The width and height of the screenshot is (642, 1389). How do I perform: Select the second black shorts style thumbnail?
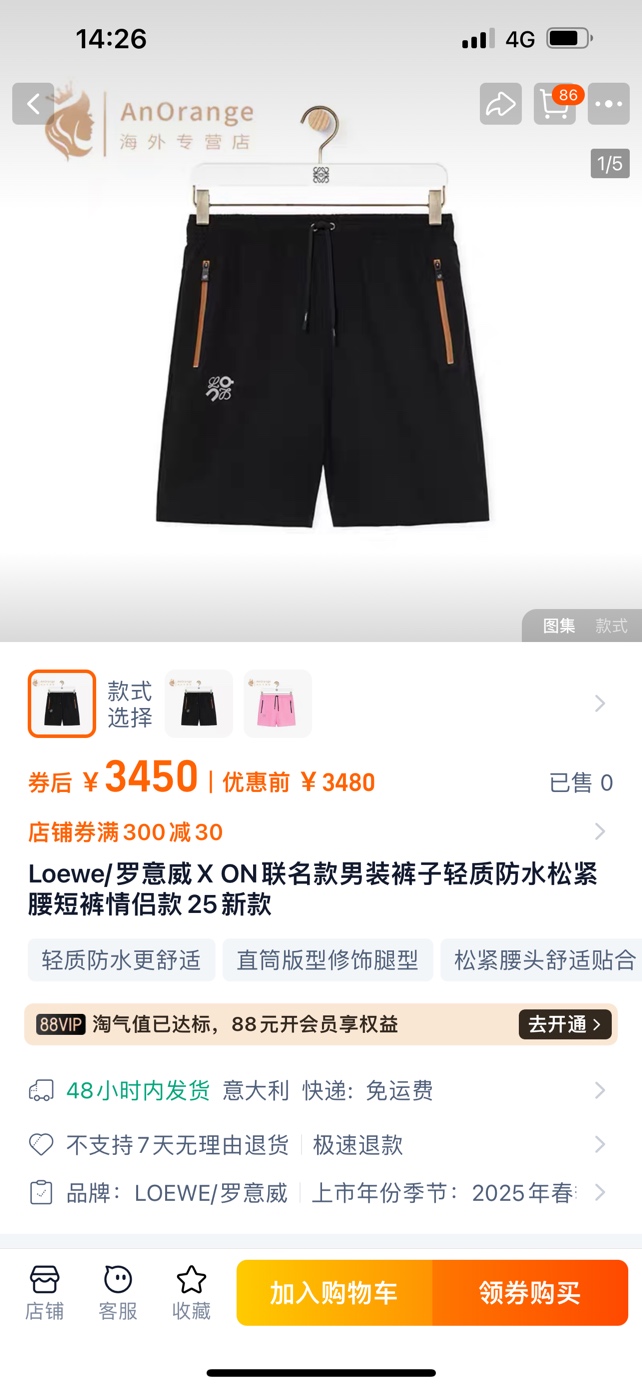(x=199, y=704)
